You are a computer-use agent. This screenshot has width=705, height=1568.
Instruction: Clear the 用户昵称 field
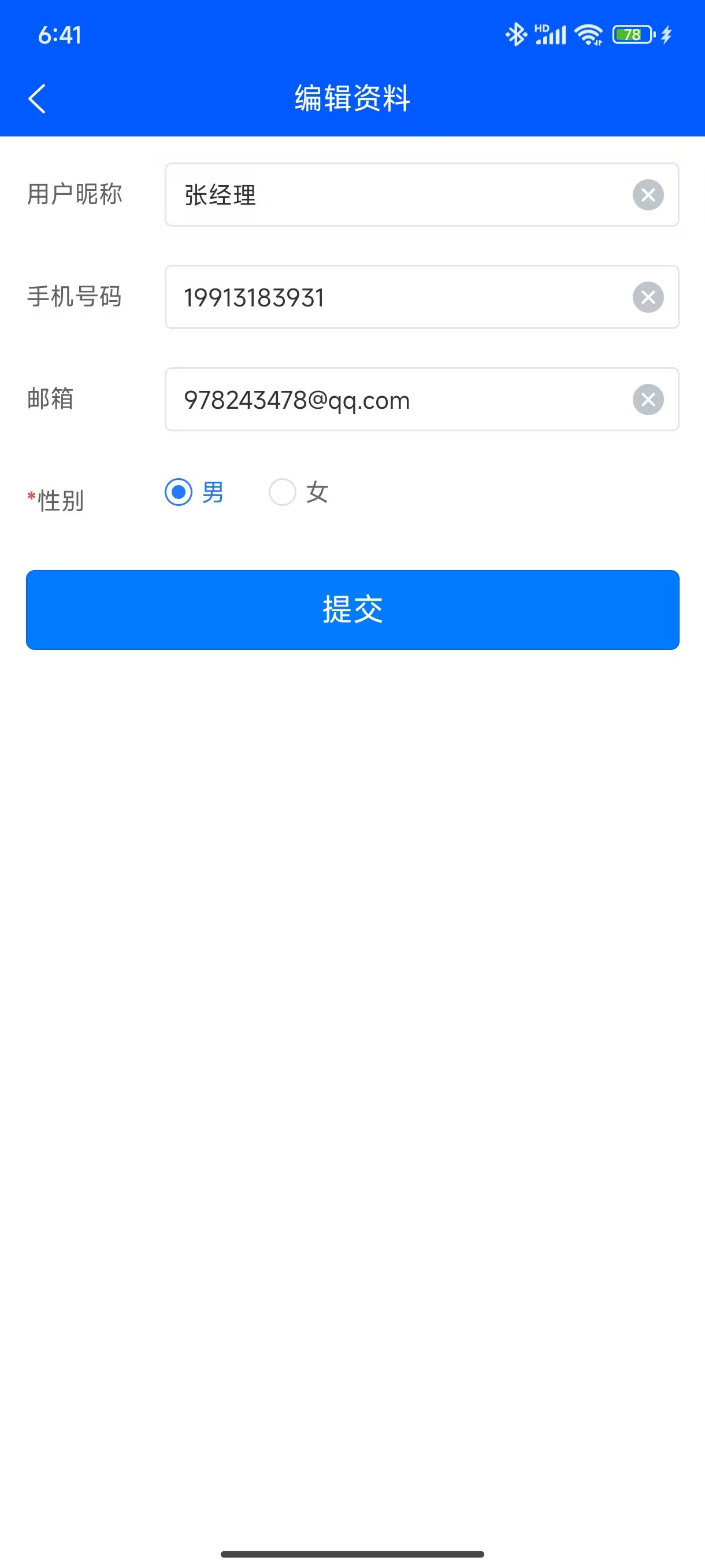[648, 195]
